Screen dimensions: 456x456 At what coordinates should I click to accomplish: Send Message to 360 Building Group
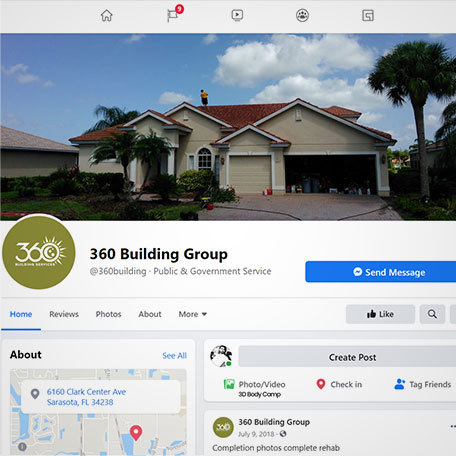[381, 272]
